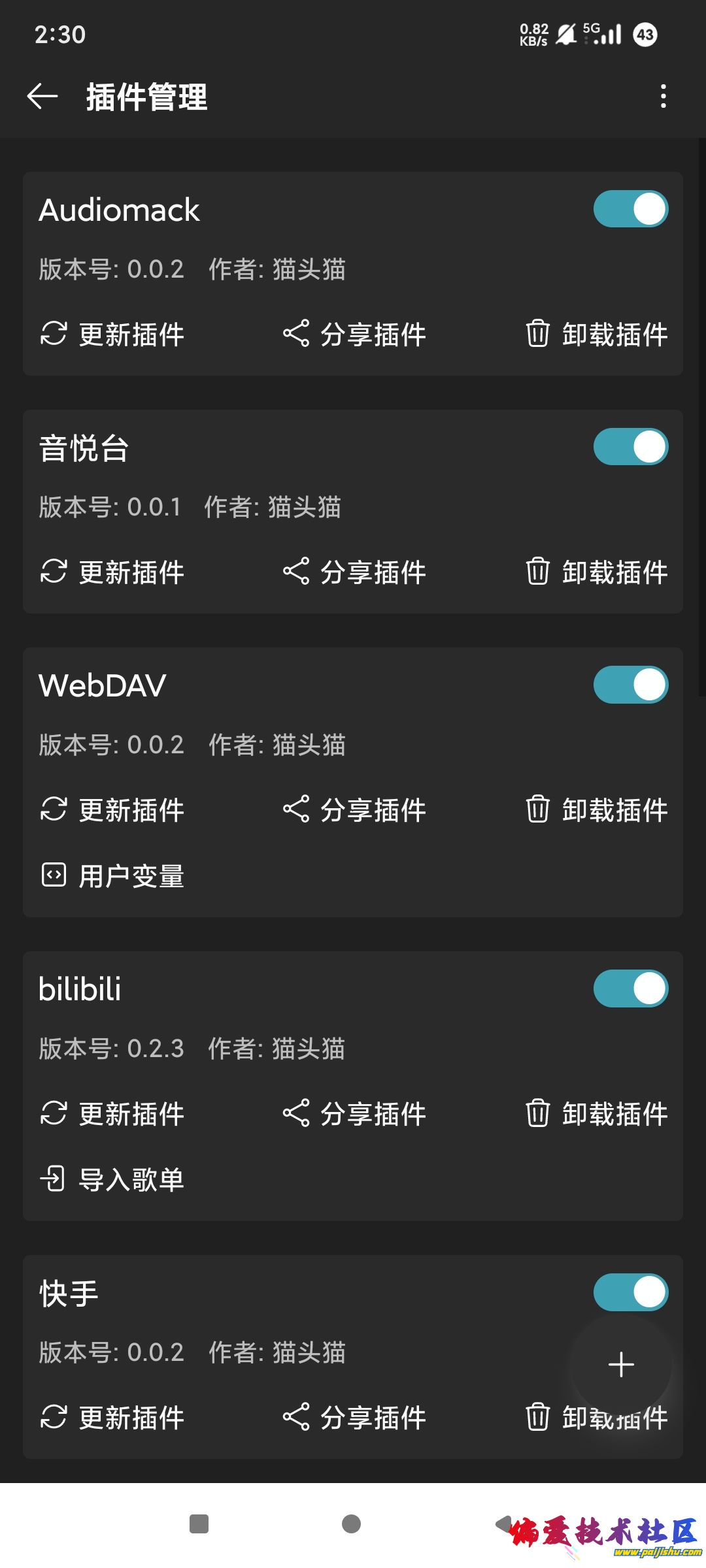Uninstall the WebDAV plugin
The height and width of the screenshot is (1568, 706).
[x=596, y=810]
